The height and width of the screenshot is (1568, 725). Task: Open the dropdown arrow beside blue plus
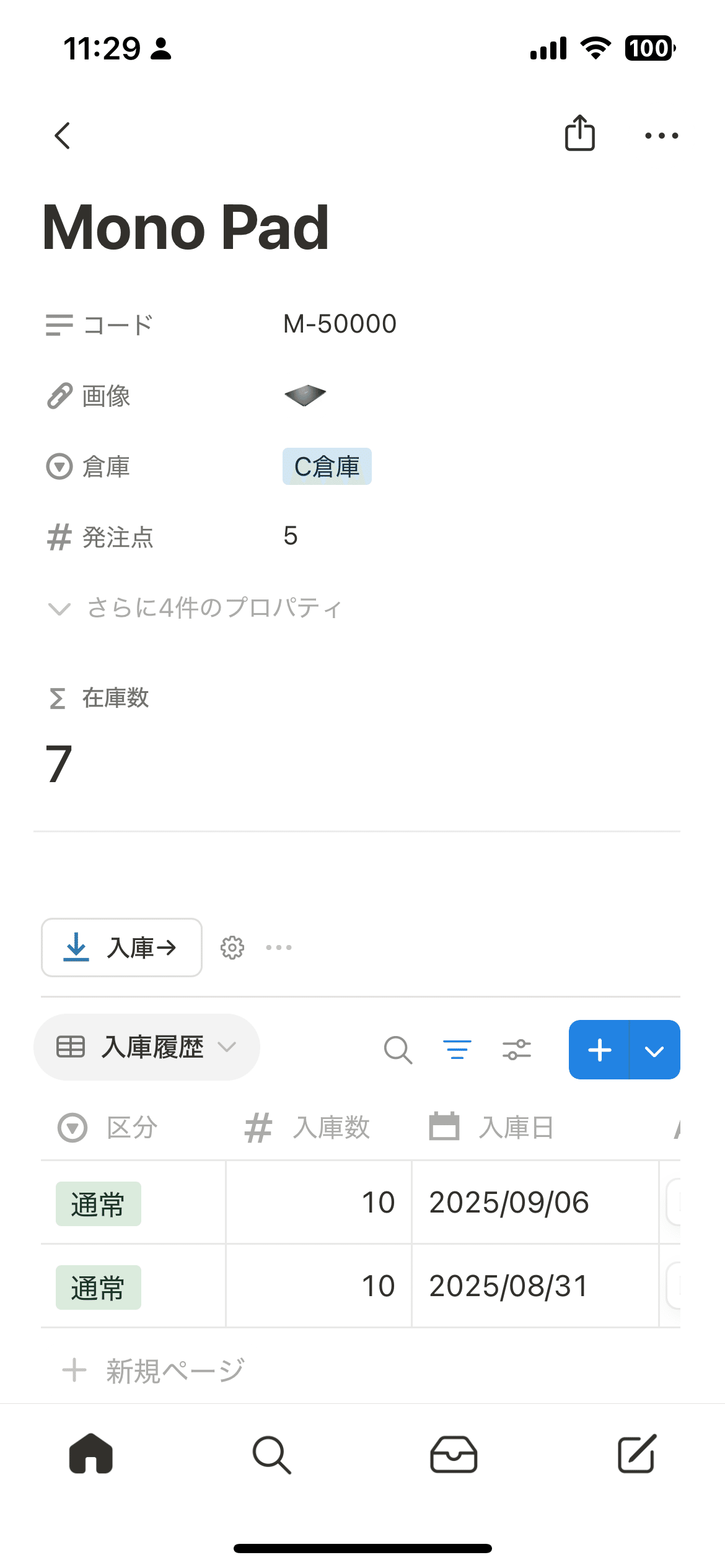click(655, 1050)
